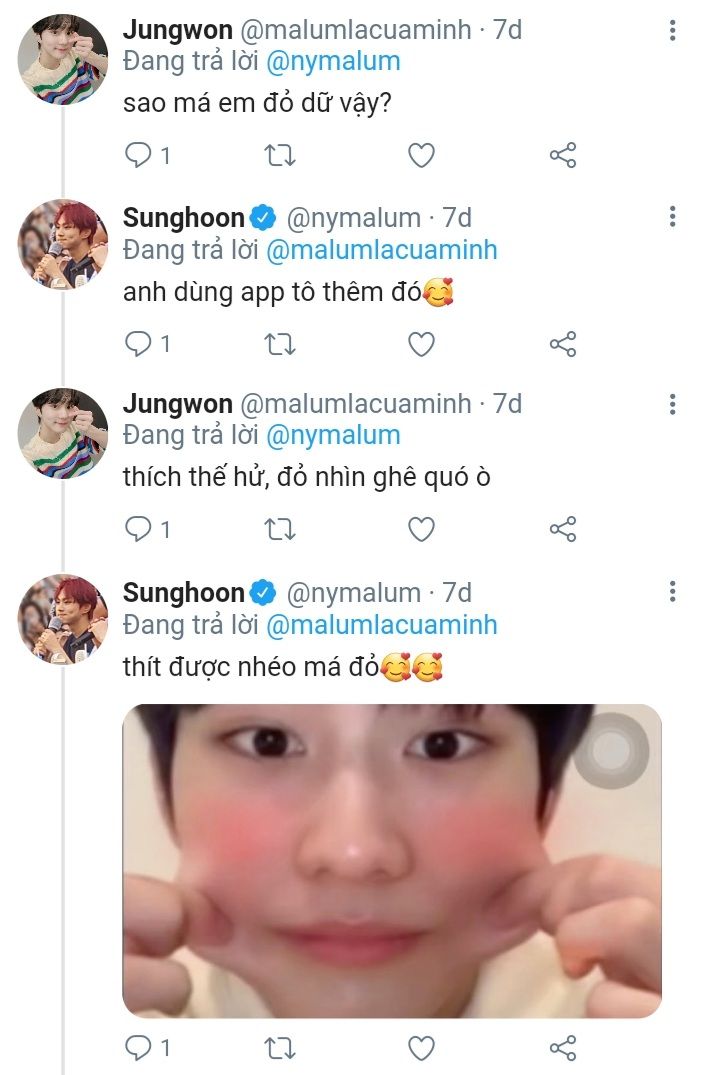Open Jungwon's avatar on "sao má em đỏ dữ vậy?" tweet
720x1075 pixels.
63,60
